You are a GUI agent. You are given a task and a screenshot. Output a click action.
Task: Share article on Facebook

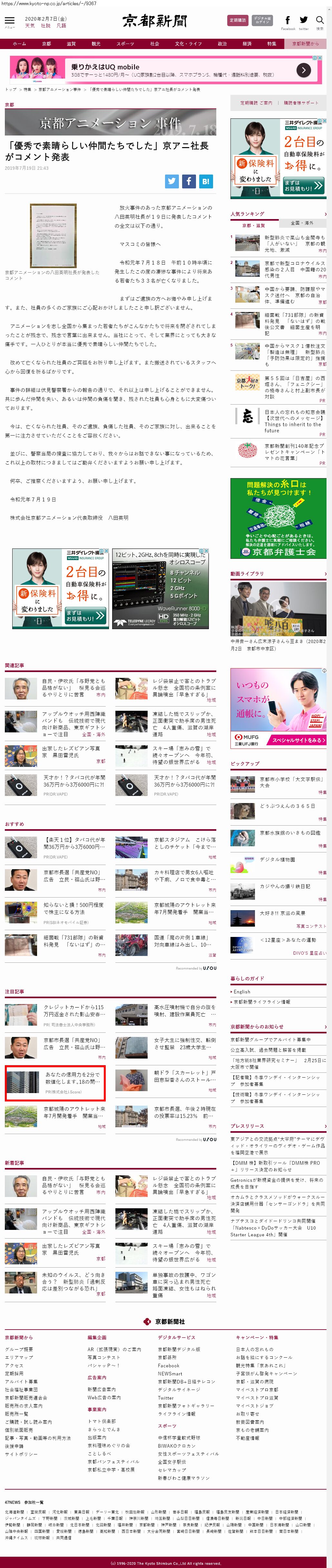189,181
